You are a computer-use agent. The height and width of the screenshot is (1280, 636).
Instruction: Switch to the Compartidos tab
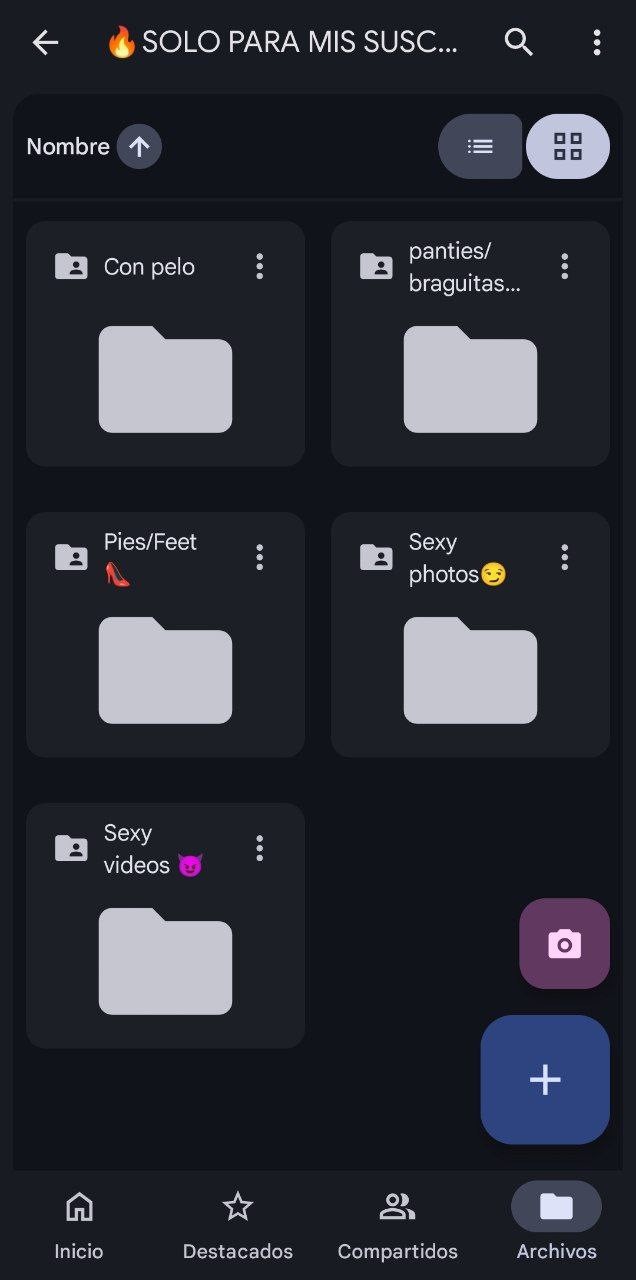tap(397, 1225)
